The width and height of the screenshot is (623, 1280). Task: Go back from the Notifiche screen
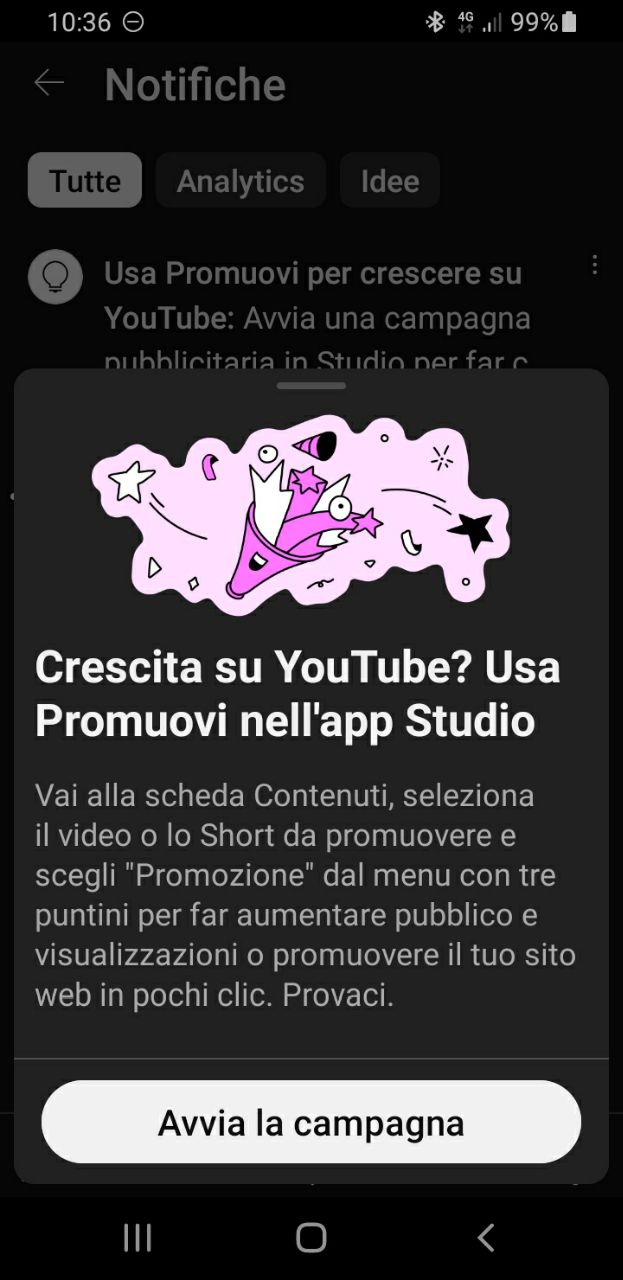coord(49,83)
